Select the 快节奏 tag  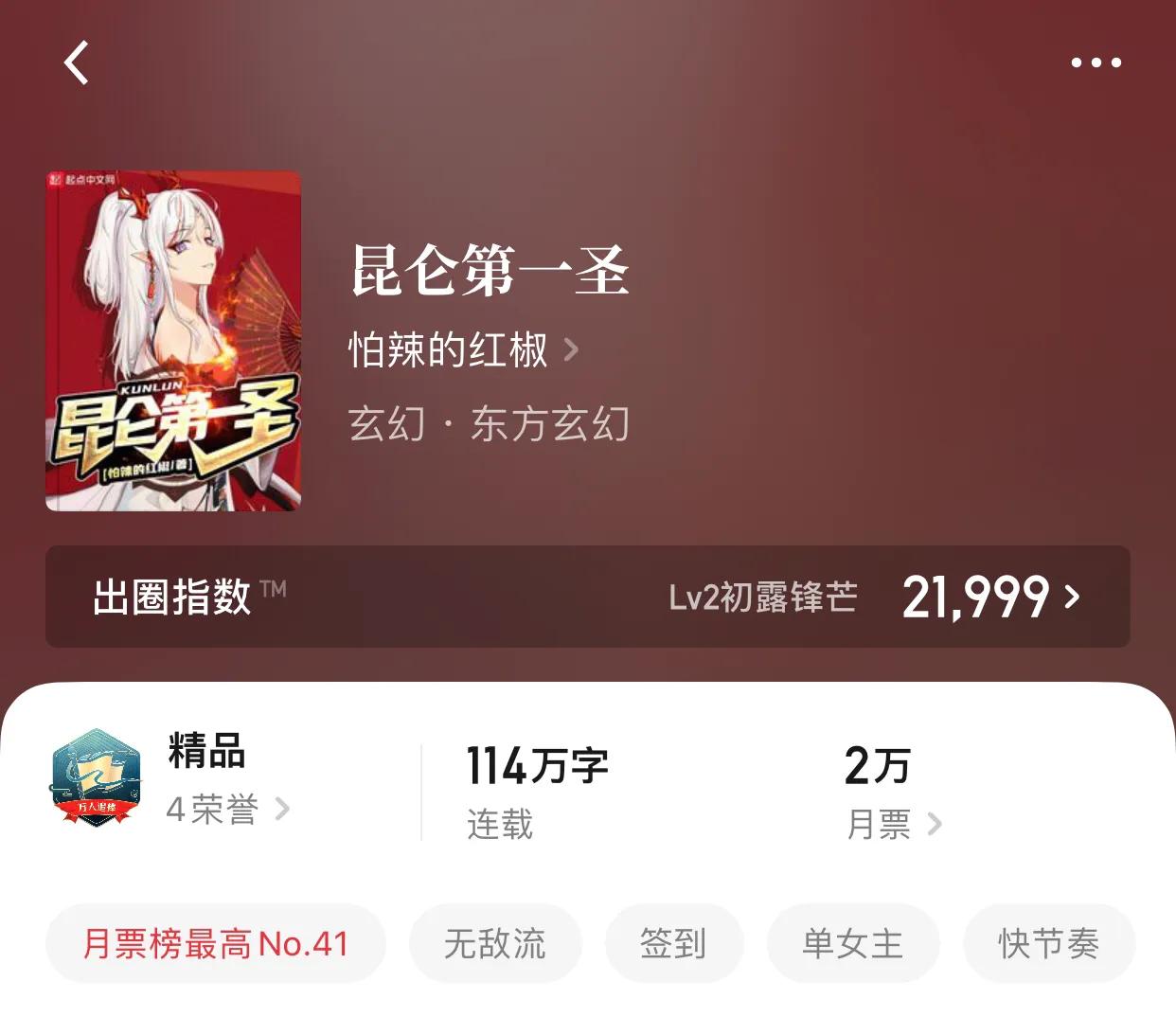(1049, 943)
